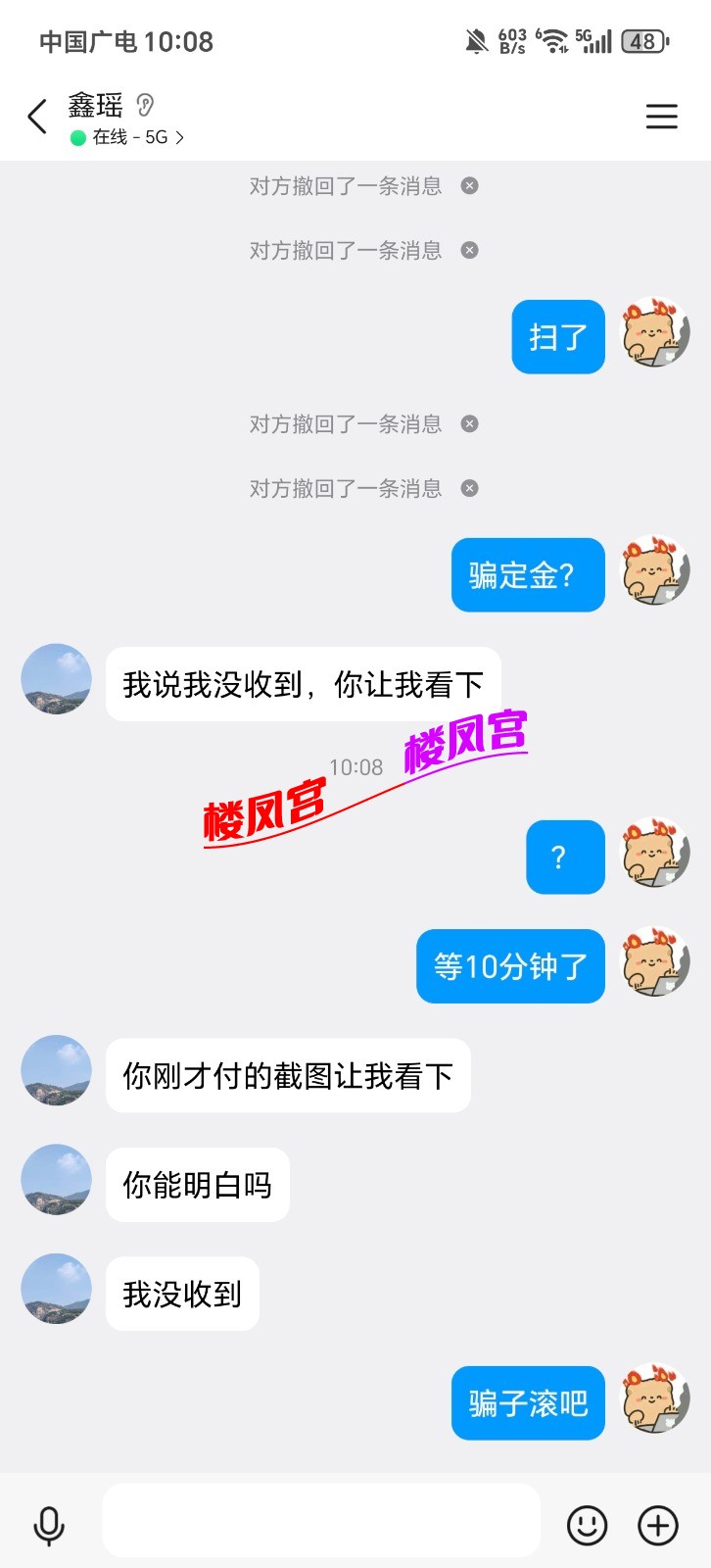Tap the back arrow to leave the chat

click(37, 116)
